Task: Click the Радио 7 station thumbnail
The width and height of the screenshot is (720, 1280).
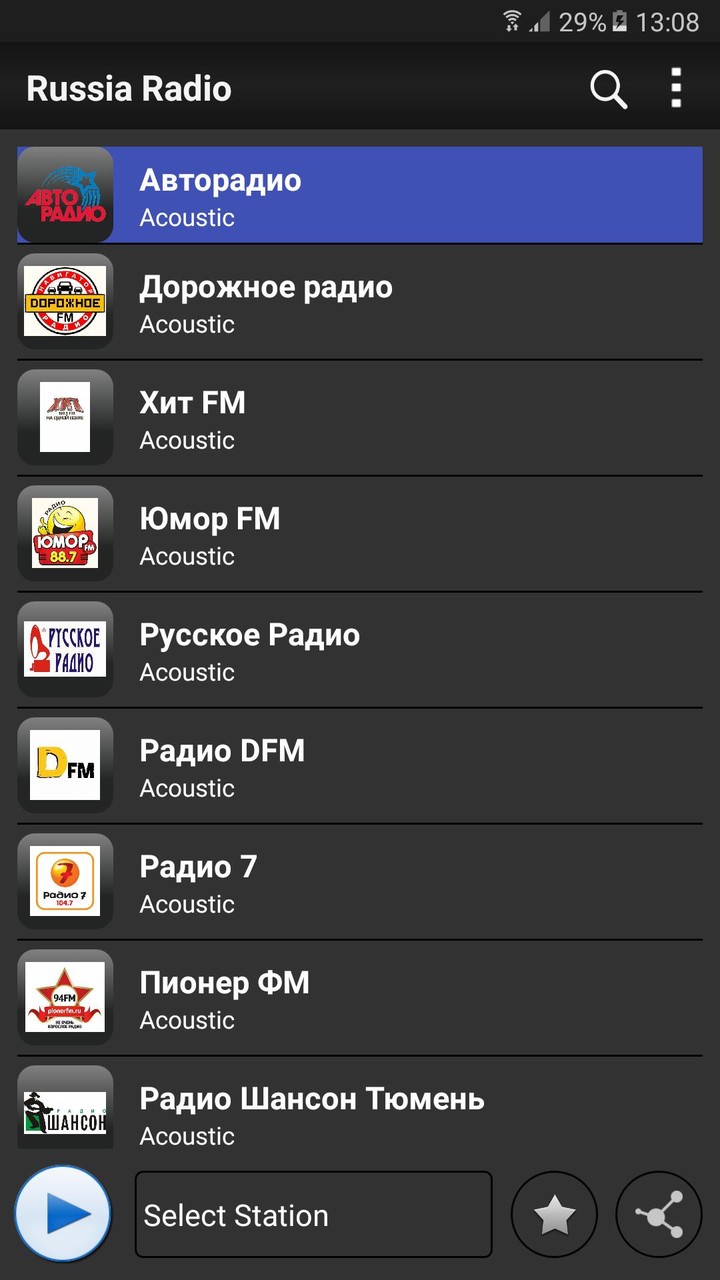Action: click(65, 881)
